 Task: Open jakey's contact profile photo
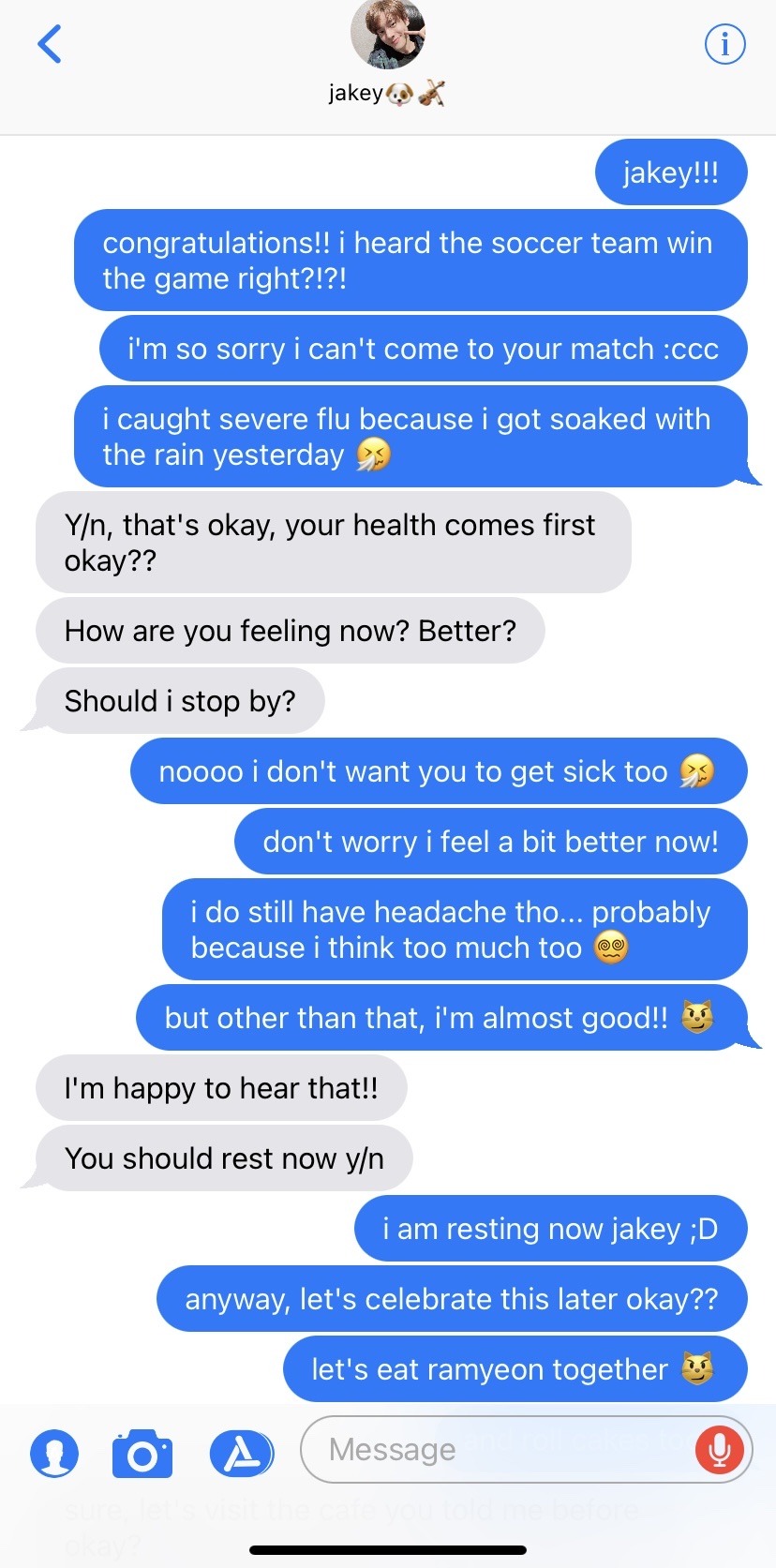(x=388, y=35)
